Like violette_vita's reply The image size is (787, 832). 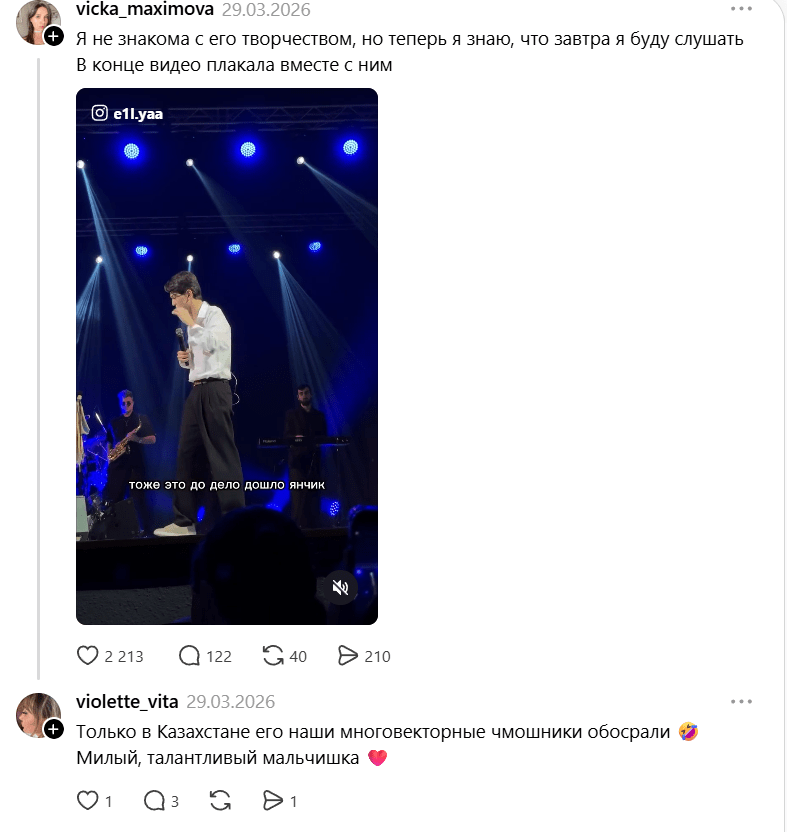(x=88, y=800)
